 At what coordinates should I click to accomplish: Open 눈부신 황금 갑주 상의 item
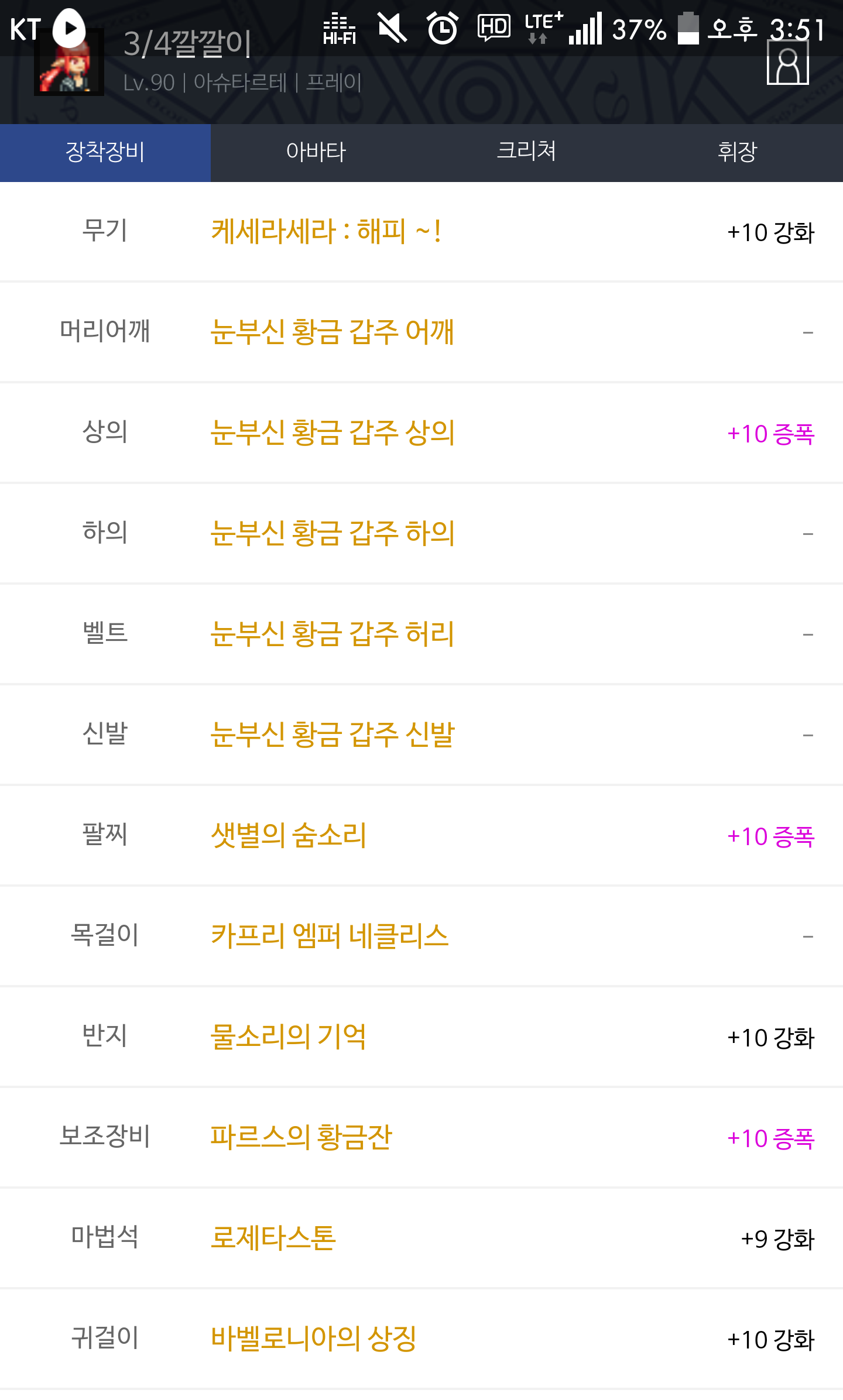(x=332, y=433)
